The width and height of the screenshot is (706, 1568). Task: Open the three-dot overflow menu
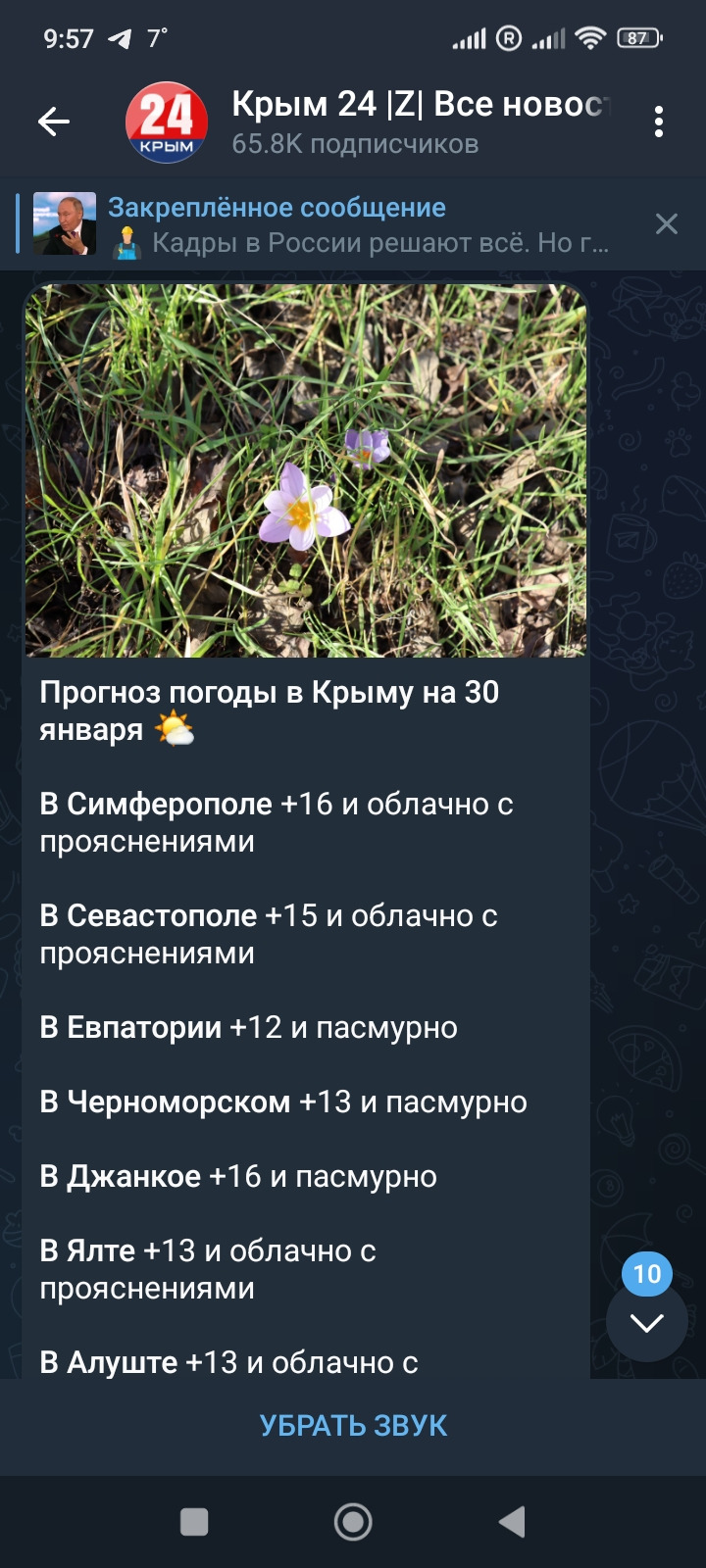(x=659, y=122)
